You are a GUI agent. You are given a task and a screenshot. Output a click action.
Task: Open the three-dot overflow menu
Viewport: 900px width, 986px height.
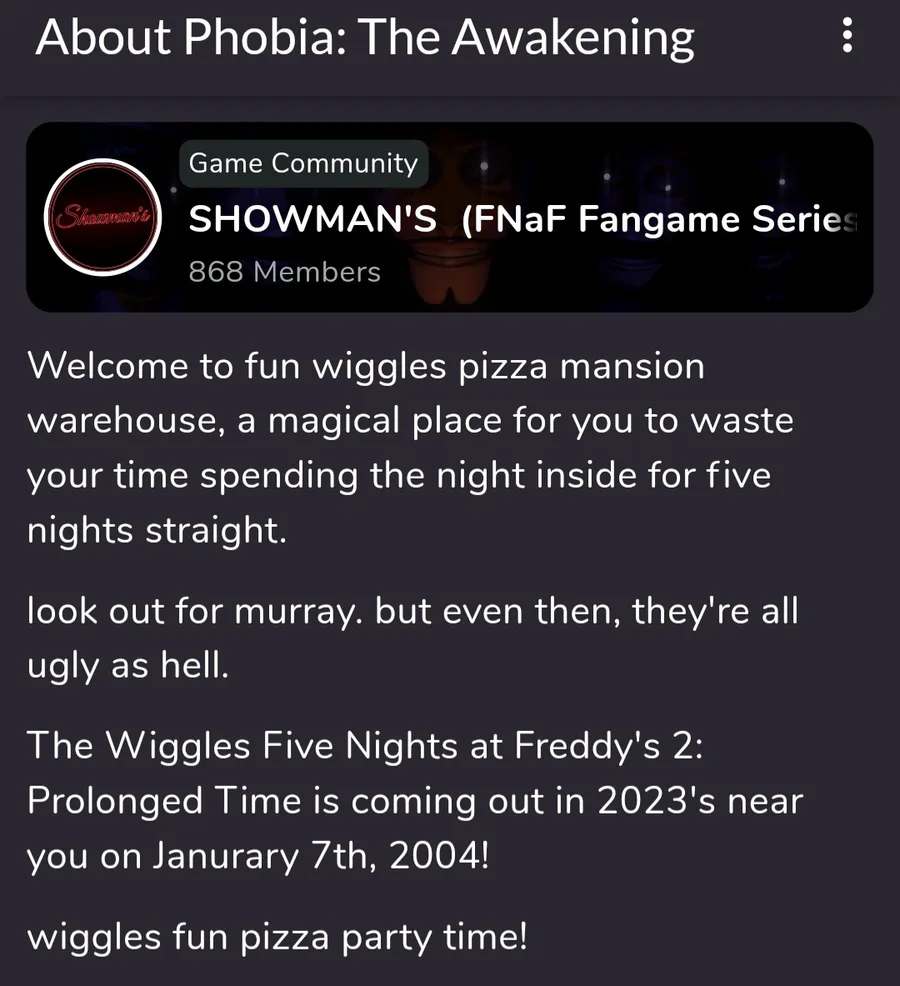click(848, 38)
